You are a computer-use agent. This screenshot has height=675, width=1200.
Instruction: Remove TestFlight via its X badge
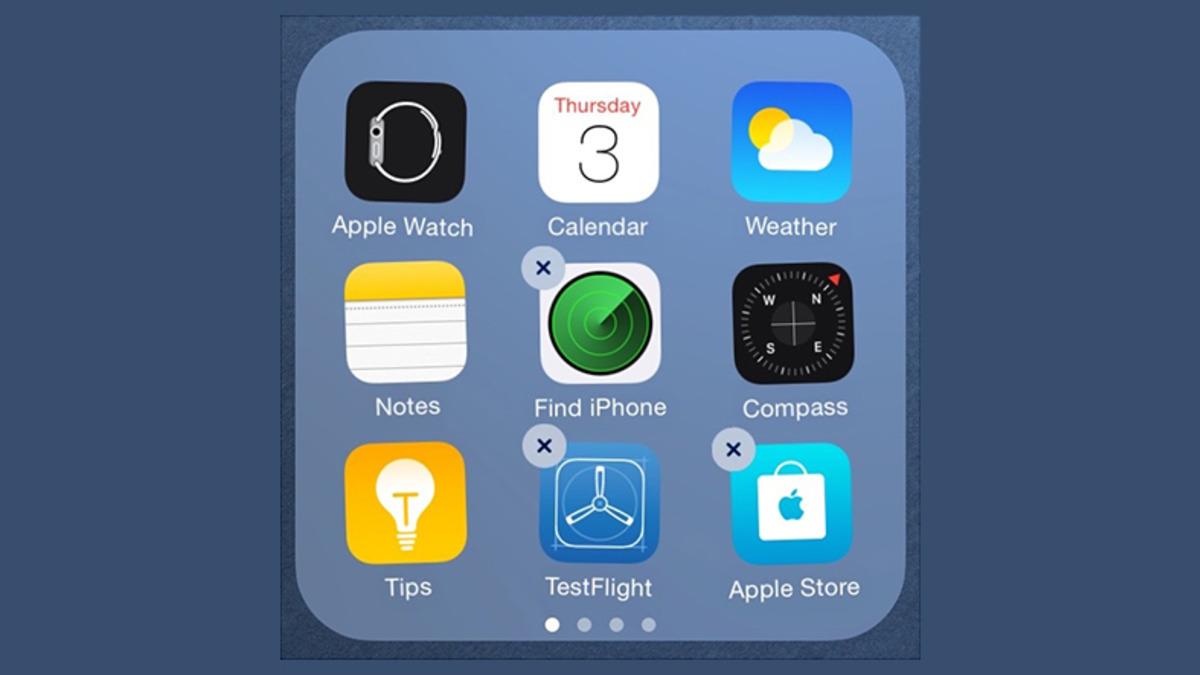coord(544,446)
